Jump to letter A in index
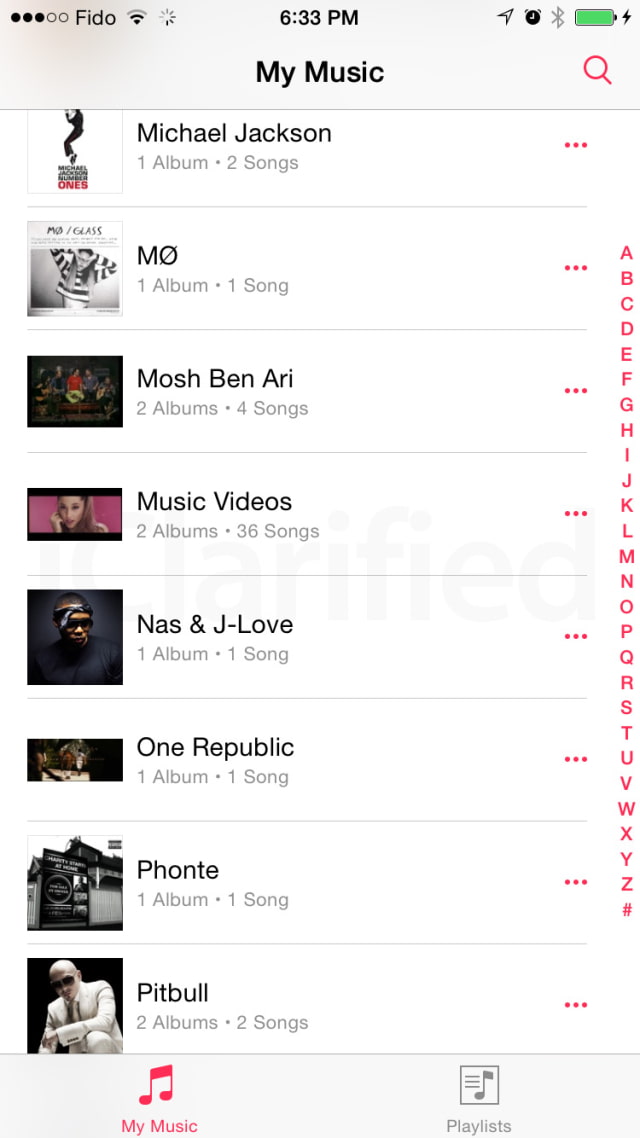 pos(626,254)
